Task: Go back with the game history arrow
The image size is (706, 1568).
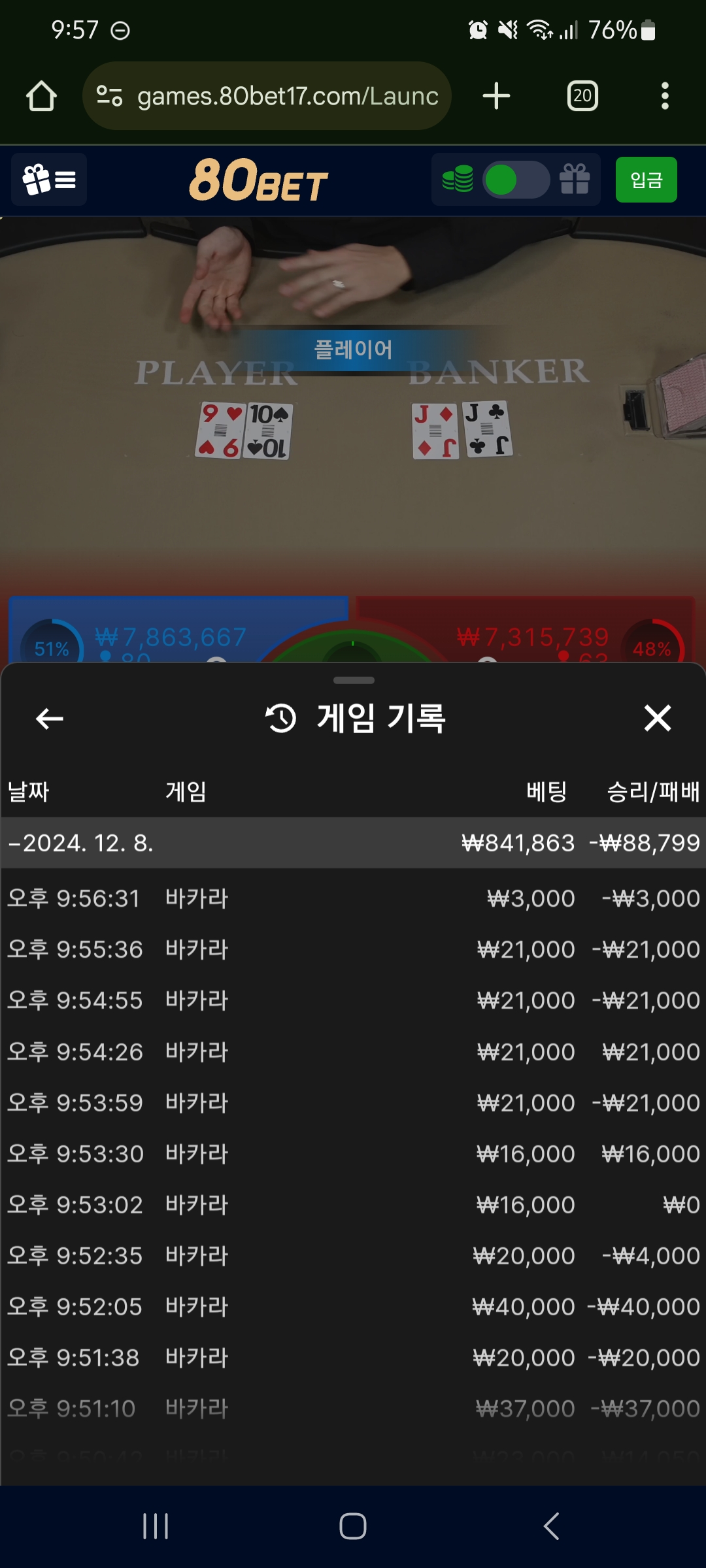Action: point(50,719)
